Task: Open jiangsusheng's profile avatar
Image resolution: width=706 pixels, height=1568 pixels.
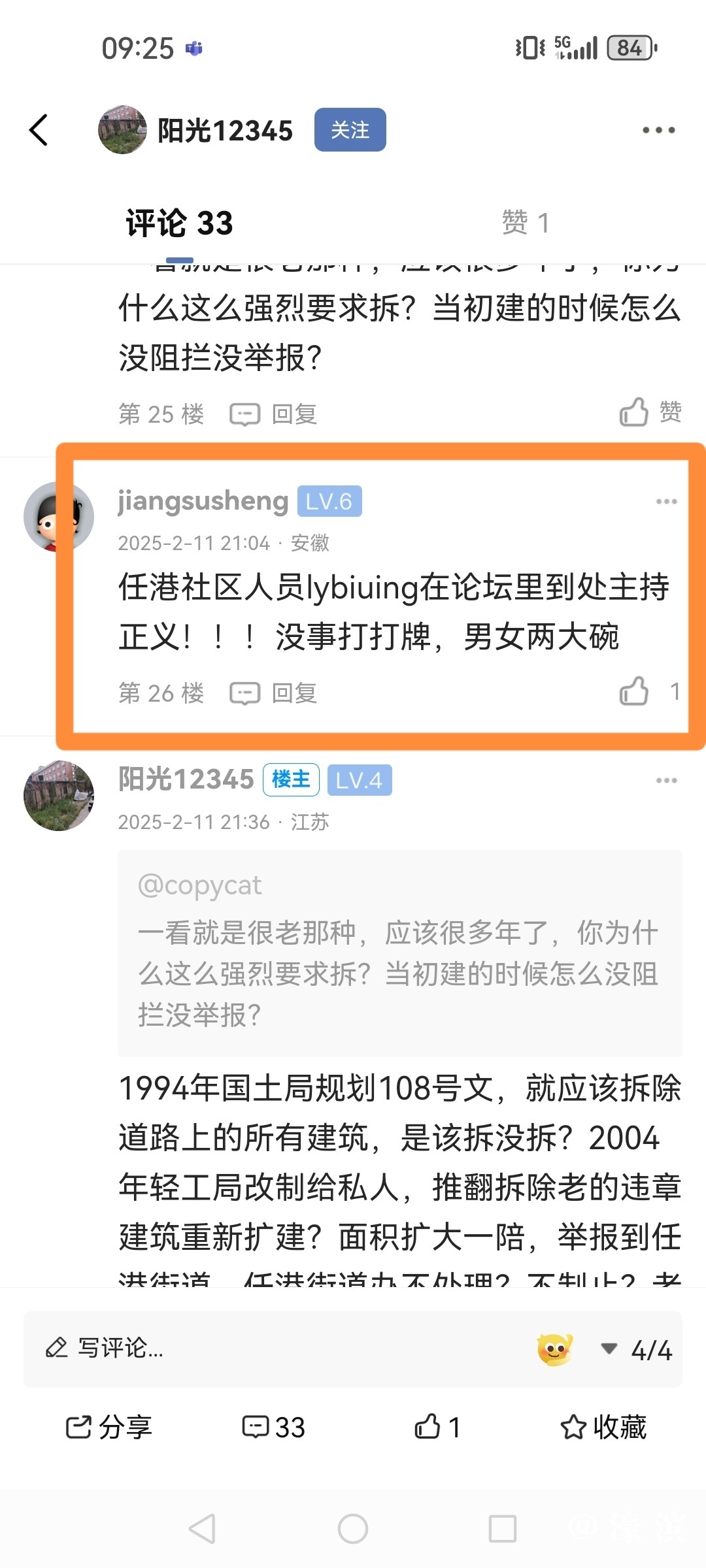Action: 47,517
